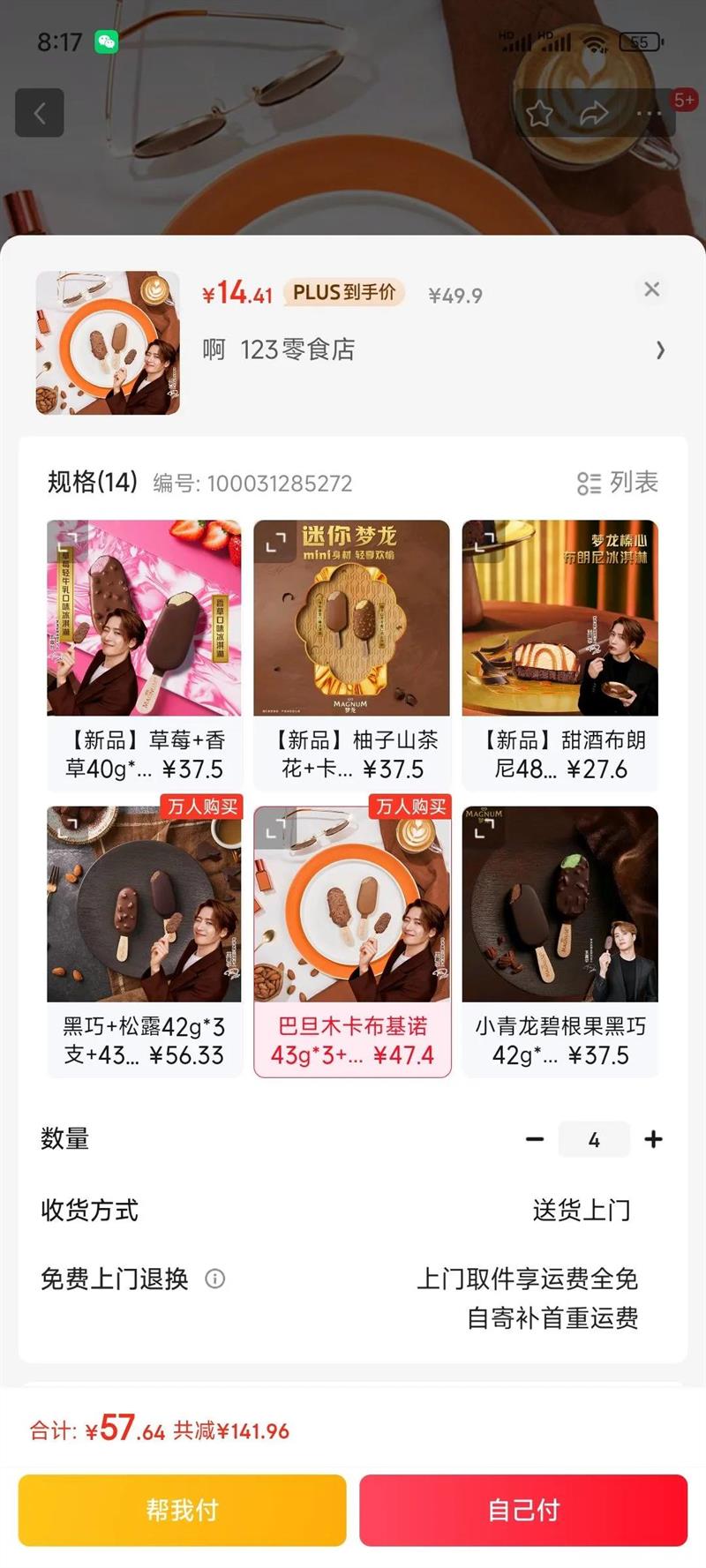Close the specification selection sheet

click(652, 289)
